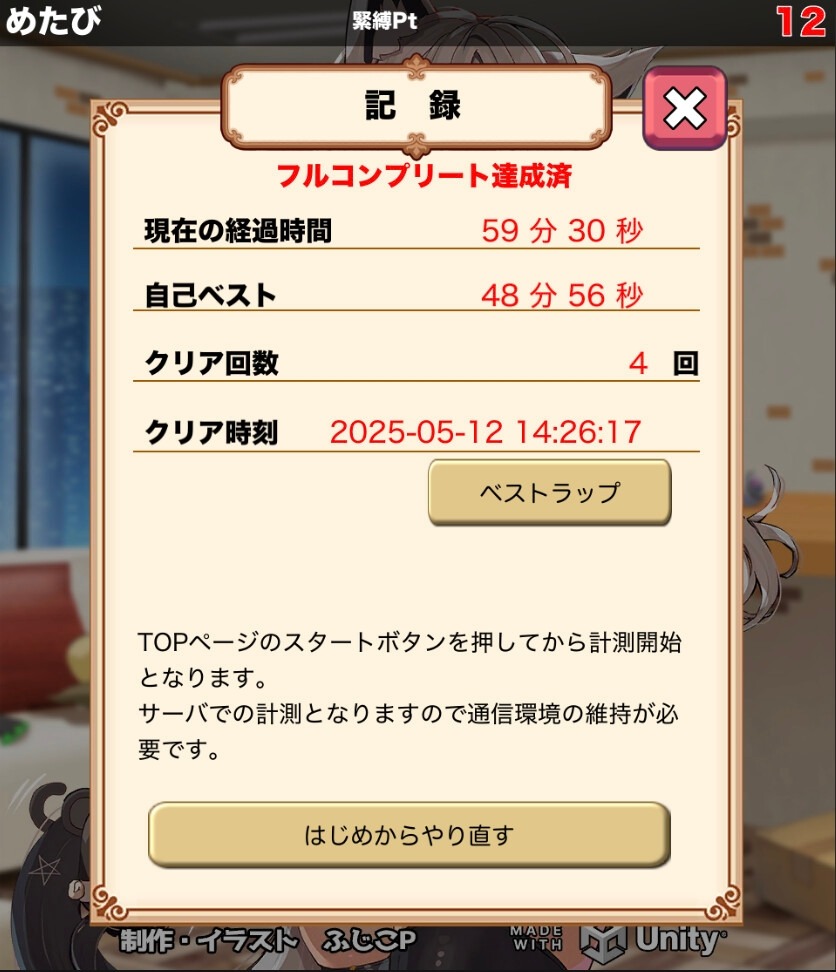Open the ベストラップ best lap view
Screen dimensions: 836x972
[x=549, y=492]
